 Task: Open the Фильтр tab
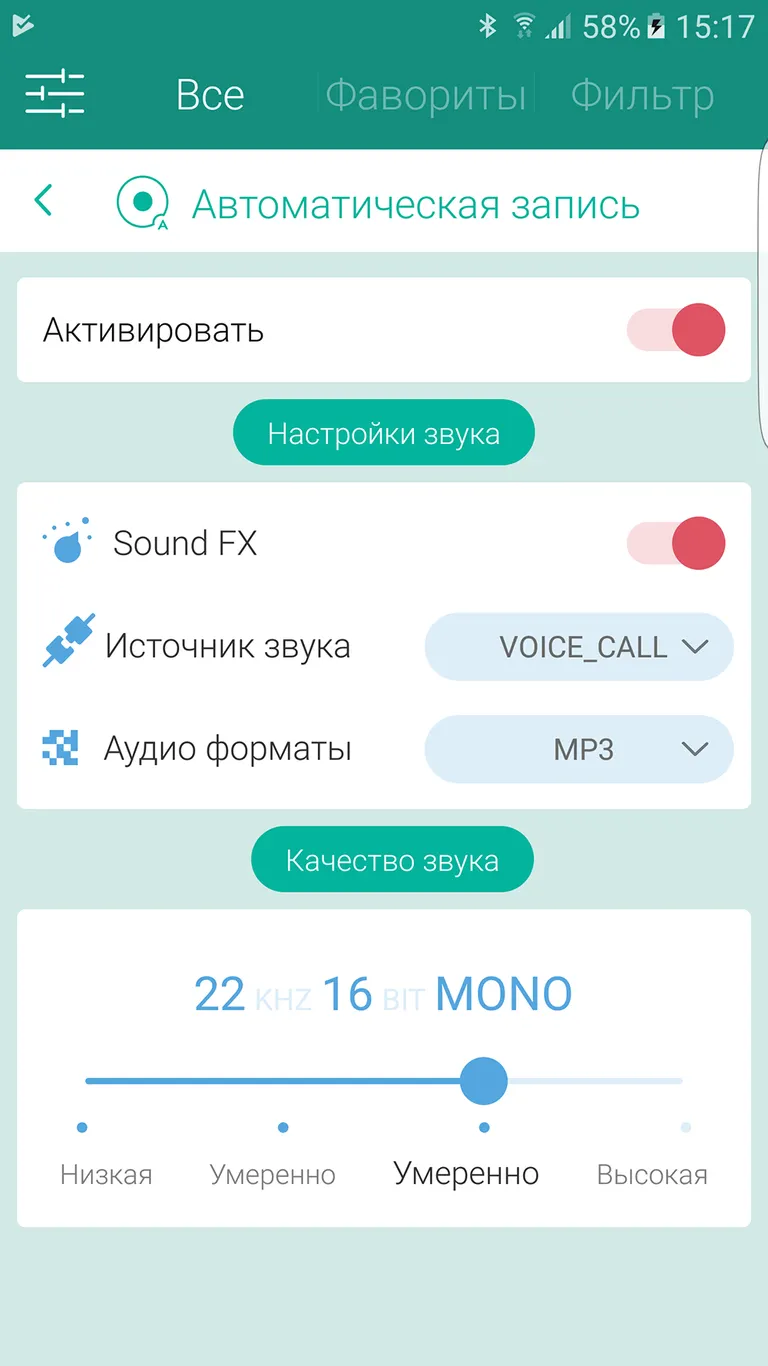click(641, 95)
